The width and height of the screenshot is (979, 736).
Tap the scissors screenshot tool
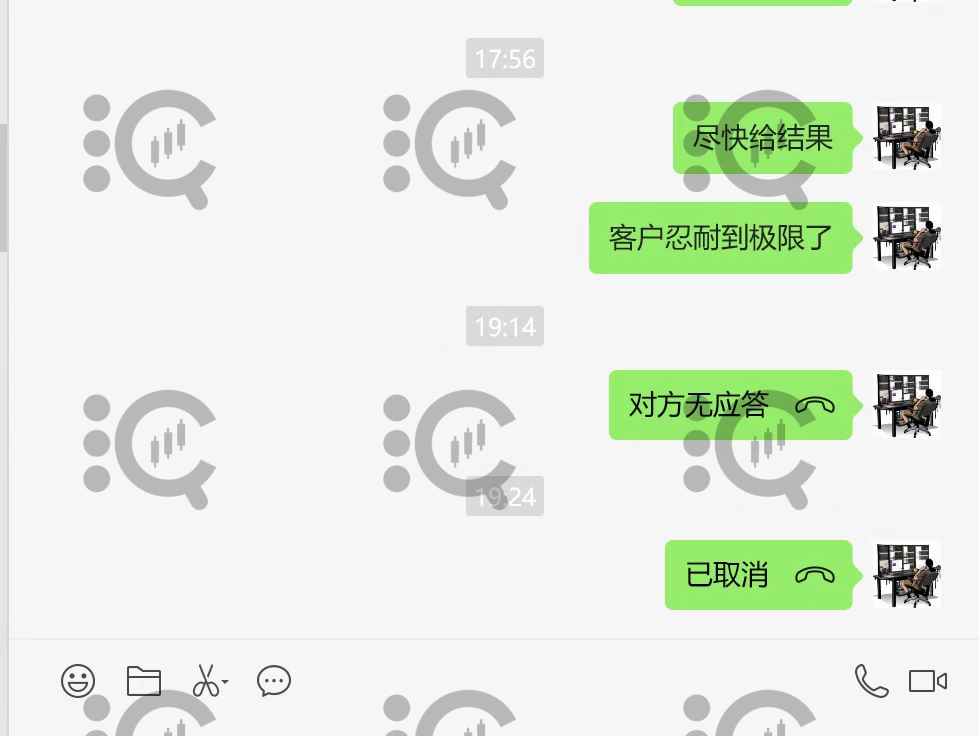[x=206, y=681]
